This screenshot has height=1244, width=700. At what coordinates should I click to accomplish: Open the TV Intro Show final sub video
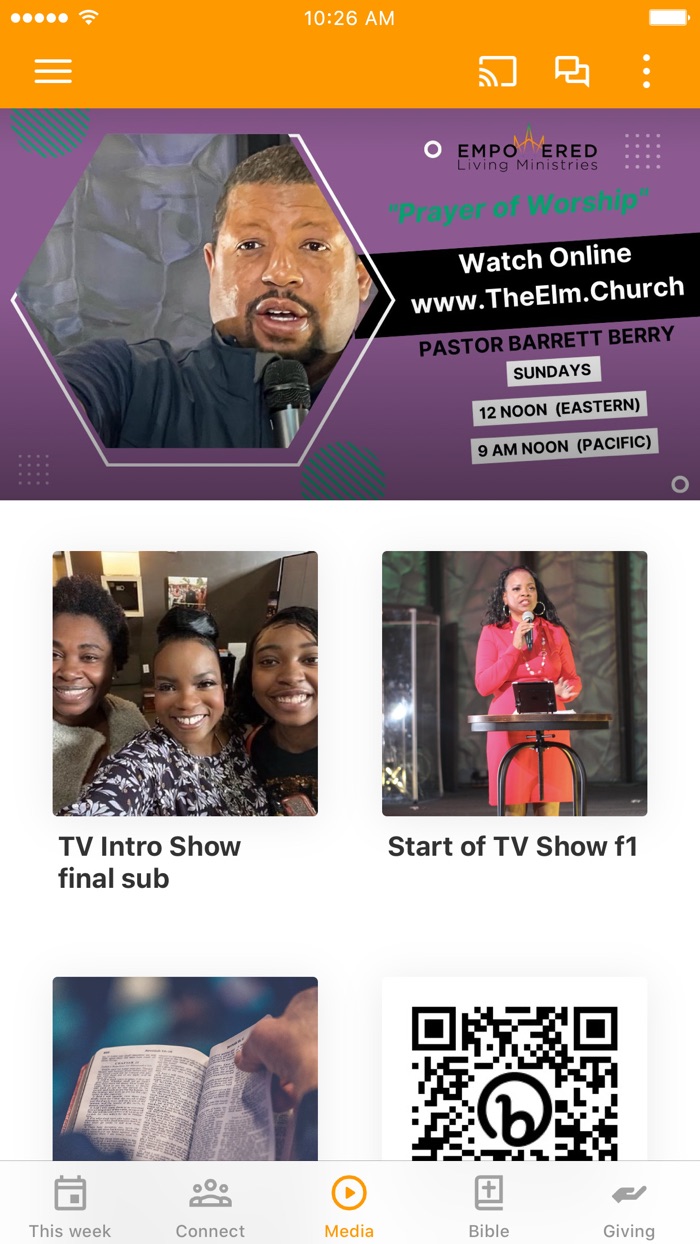point(185,683)
